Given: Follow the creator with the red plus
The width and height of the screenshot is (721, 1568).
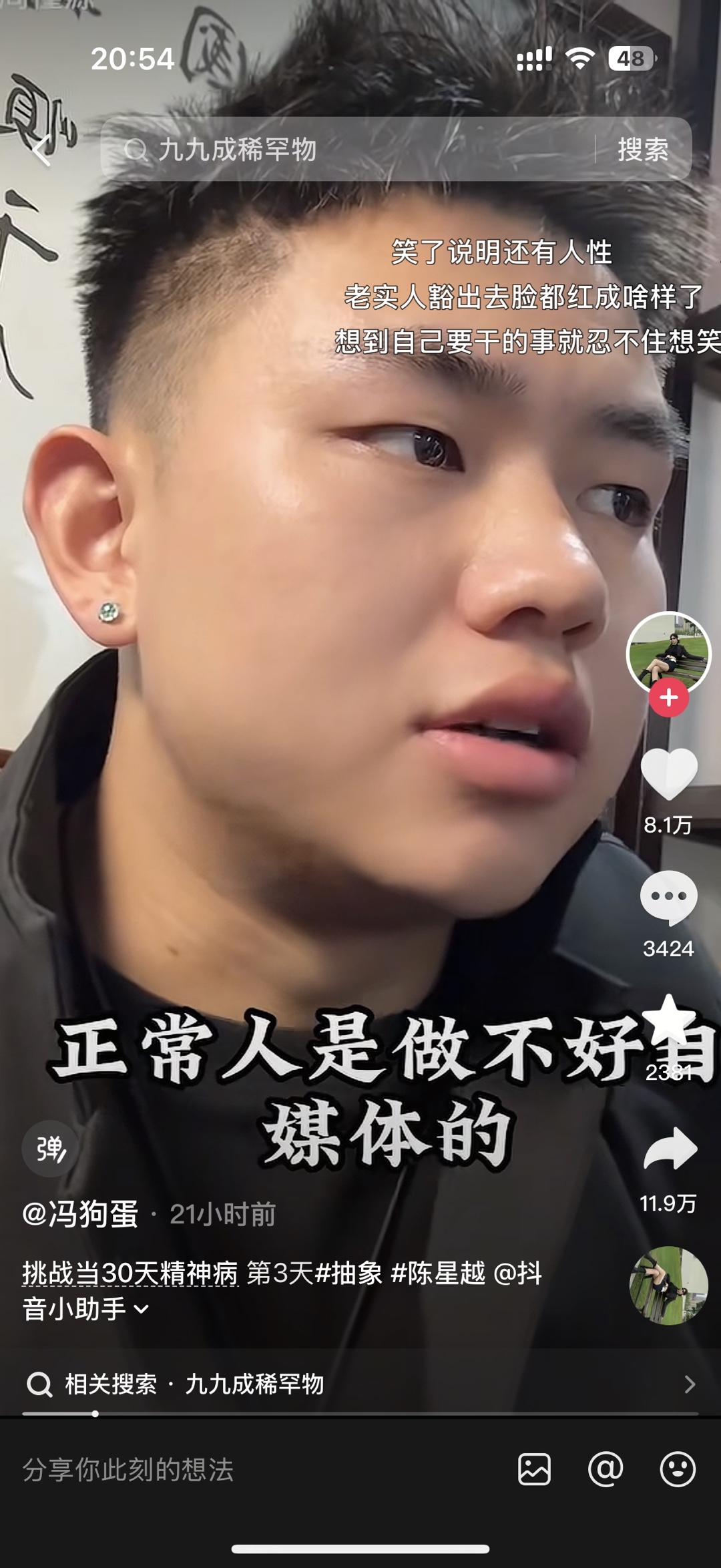Looking at the screenshot, I should point(669,698).
